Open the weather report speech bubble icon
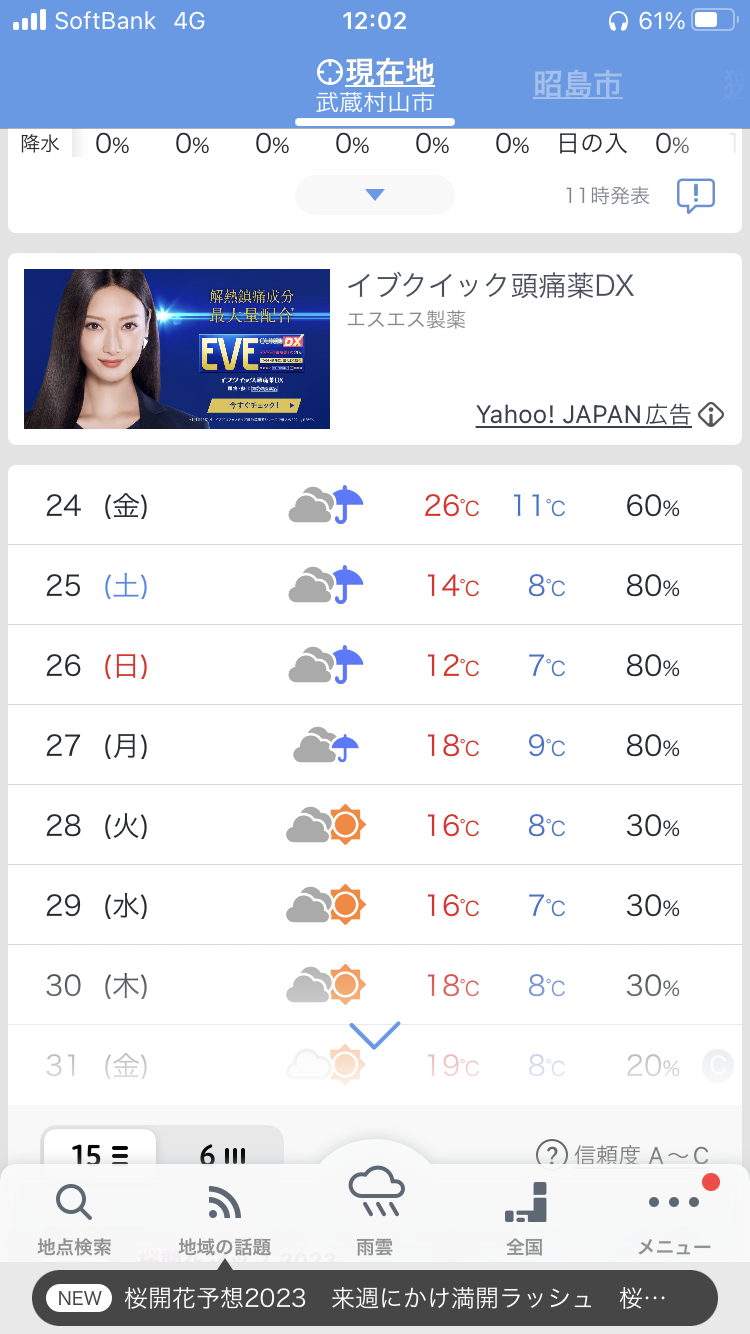750x1334 pixels. point(696,196)
